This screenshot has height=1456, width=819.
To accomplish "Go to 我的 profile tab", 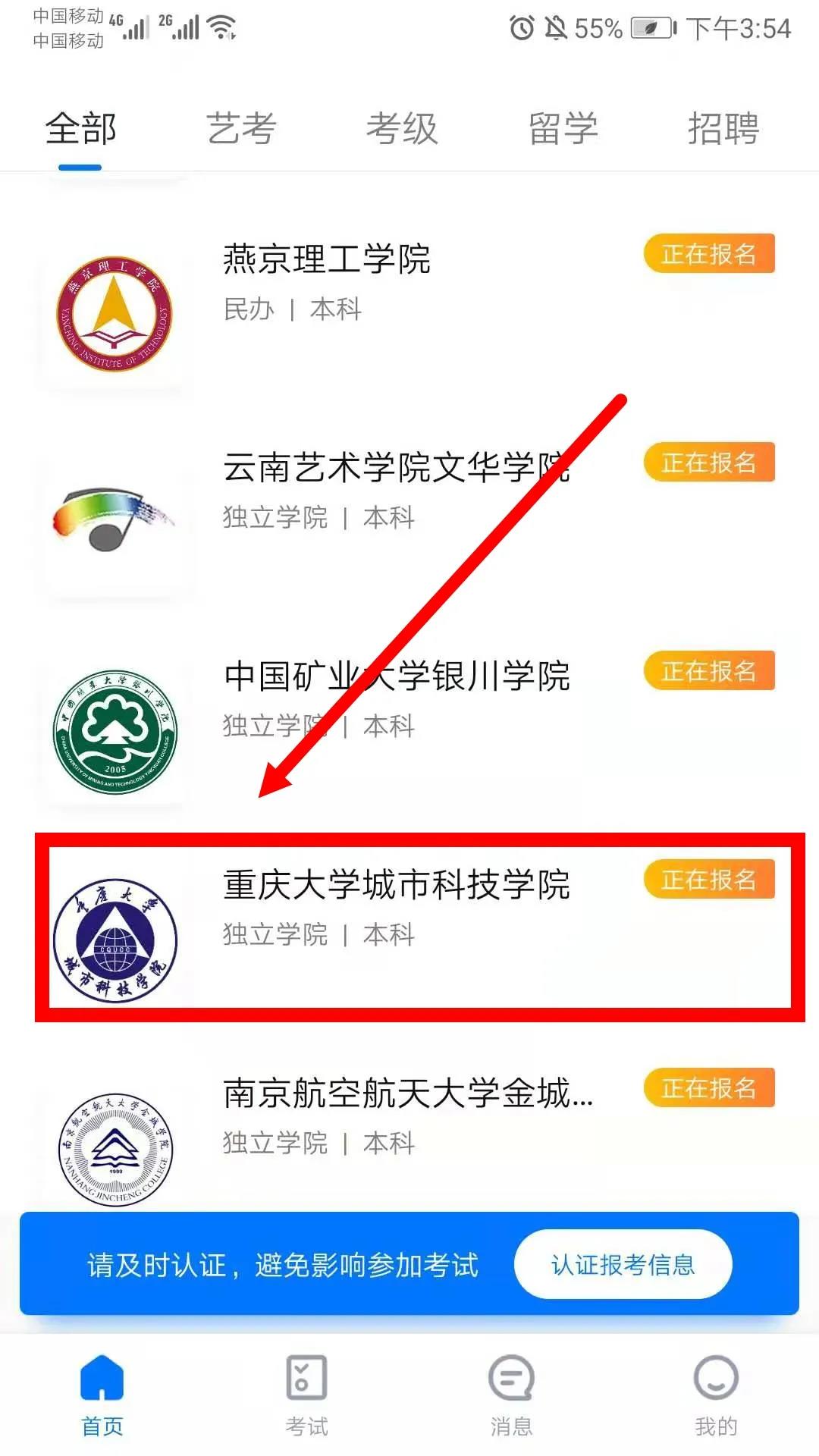I will click(716, 1395).
